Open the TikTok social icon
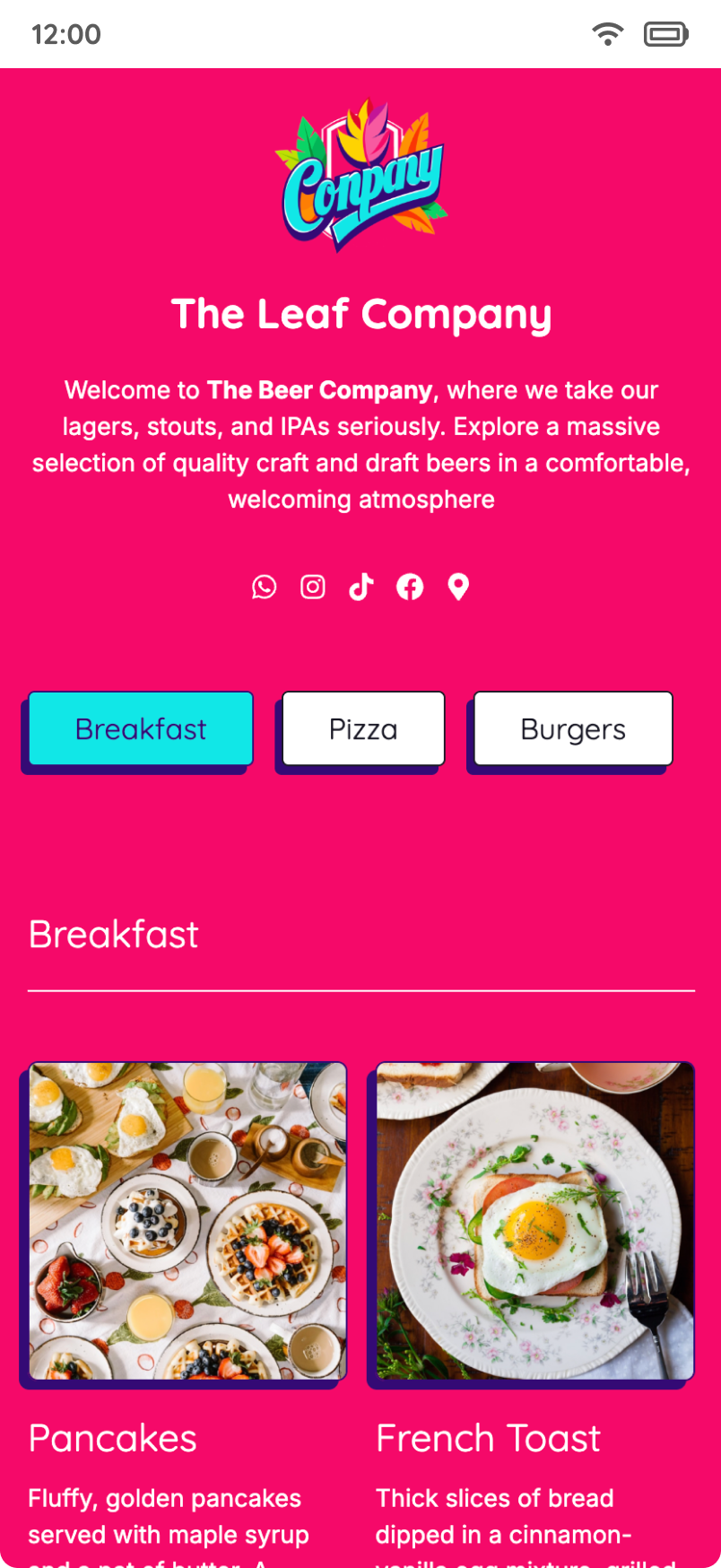The width and height of the screenshot is (721, 1568). 361,587
